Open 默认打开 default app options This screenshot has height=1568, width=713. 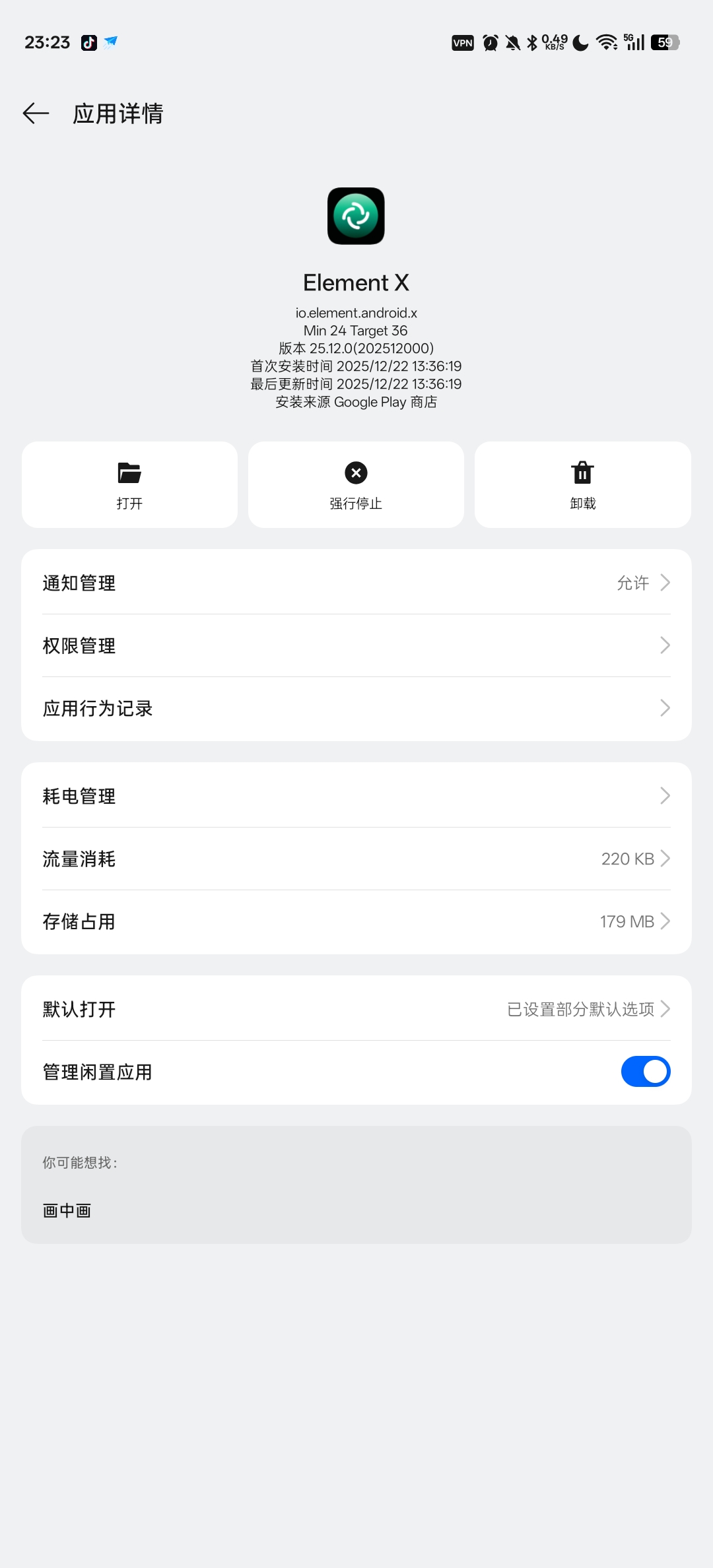pos(356,1009)
